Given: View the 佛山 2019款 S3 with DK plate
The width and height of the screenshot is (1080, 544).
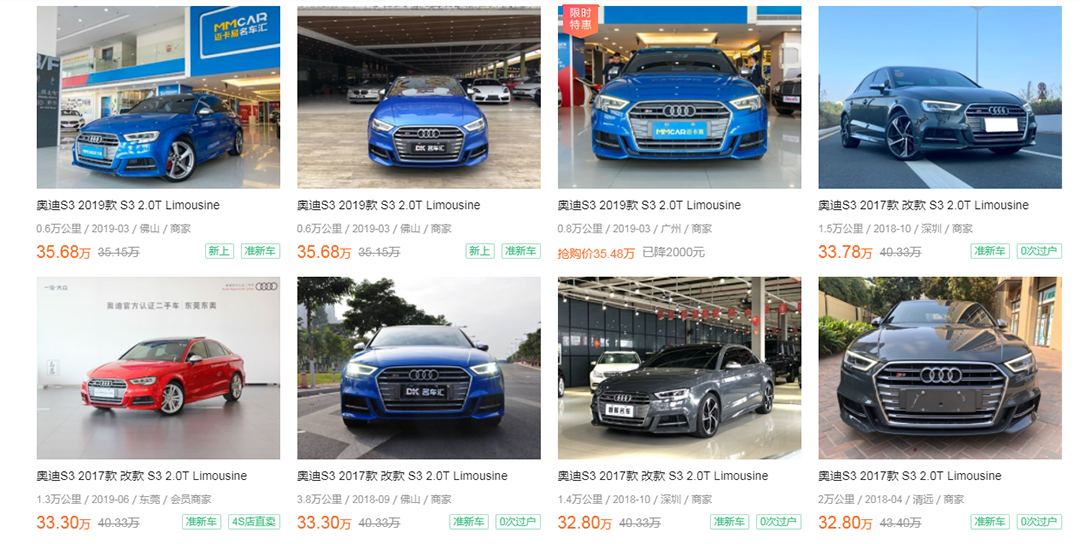Looking at the screenshot, I should 418,98.
